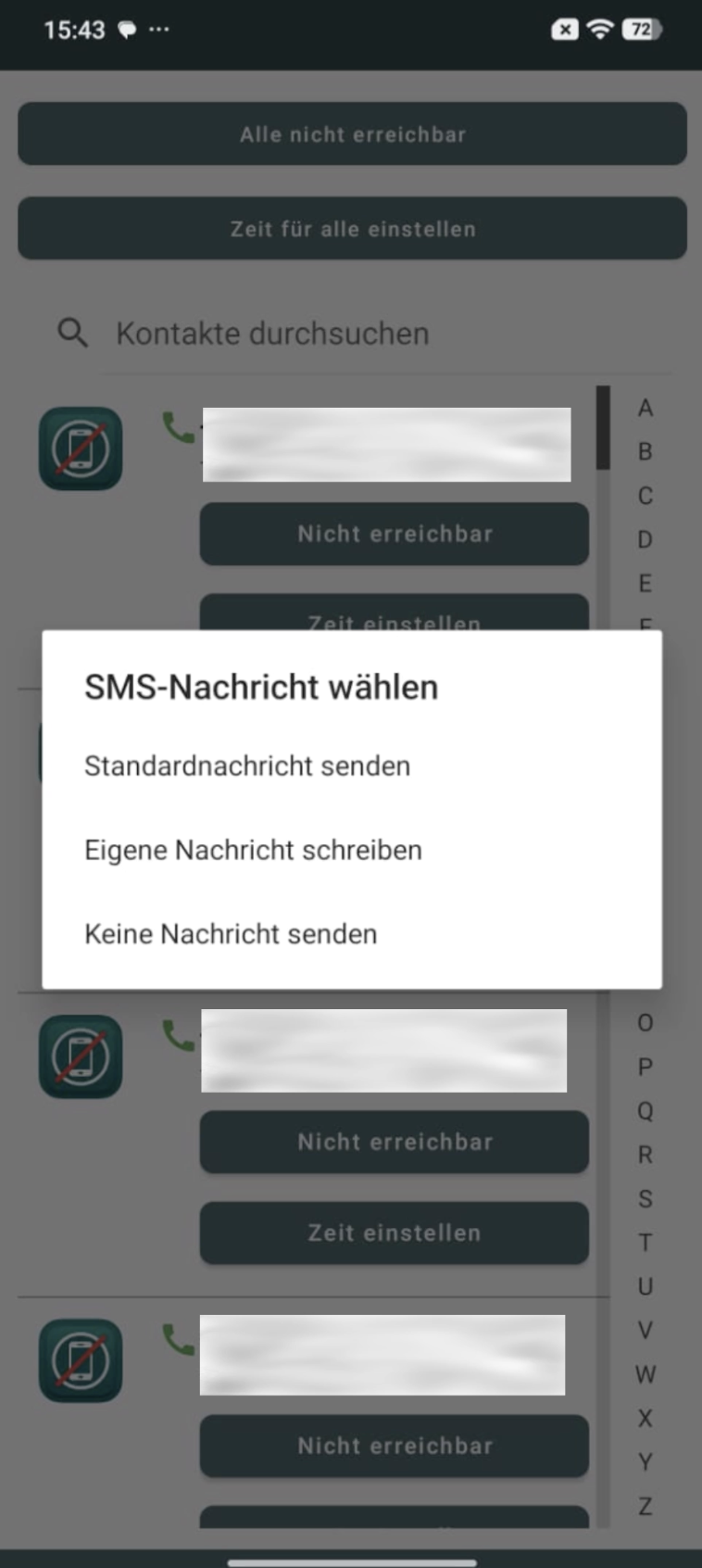
Task: Tap the crossed-out phone icon of the middle contact
Action: (81, 1057)
